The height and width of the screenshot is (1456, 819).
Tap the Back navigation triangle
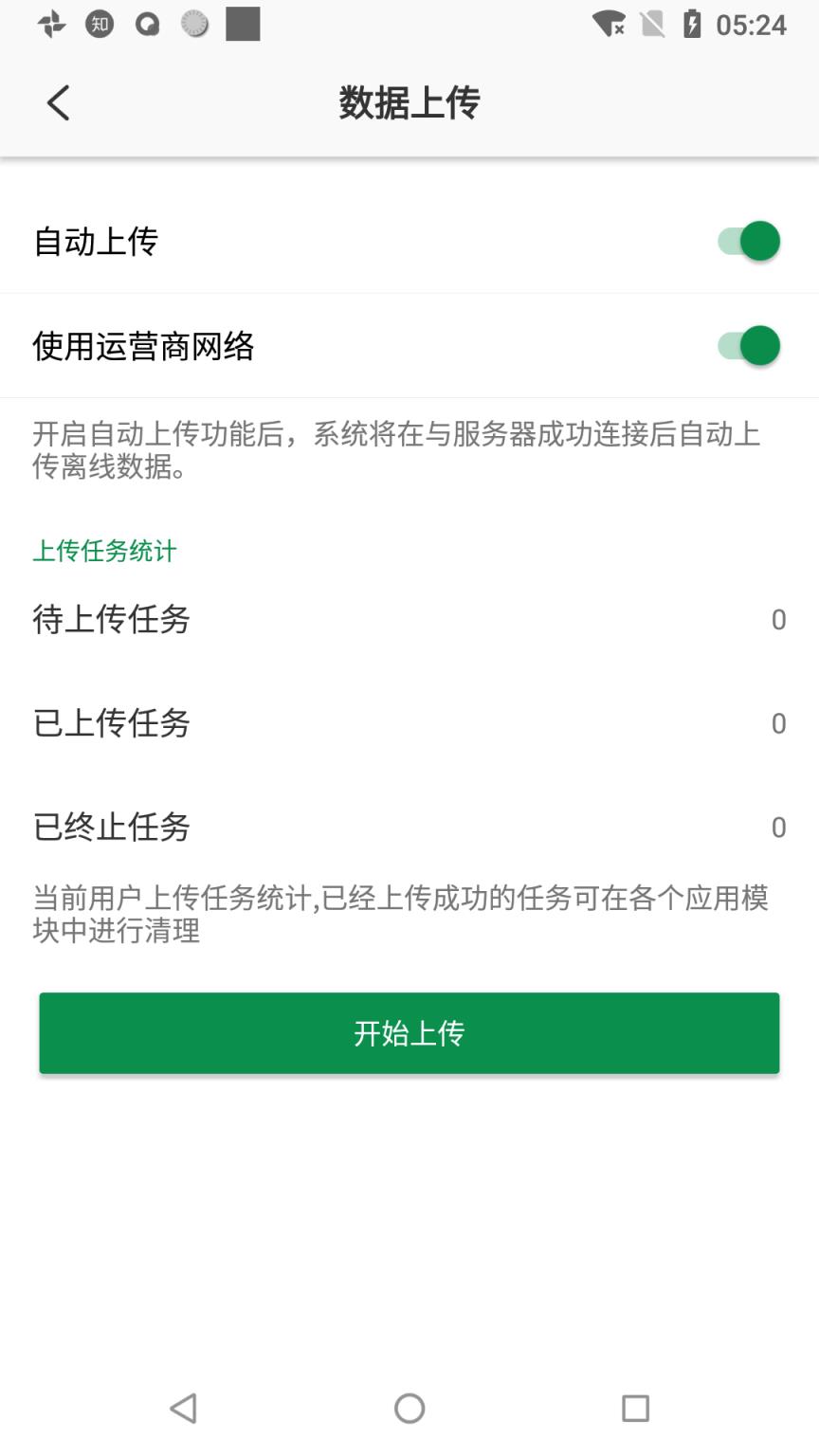(x=184, y=1409)
